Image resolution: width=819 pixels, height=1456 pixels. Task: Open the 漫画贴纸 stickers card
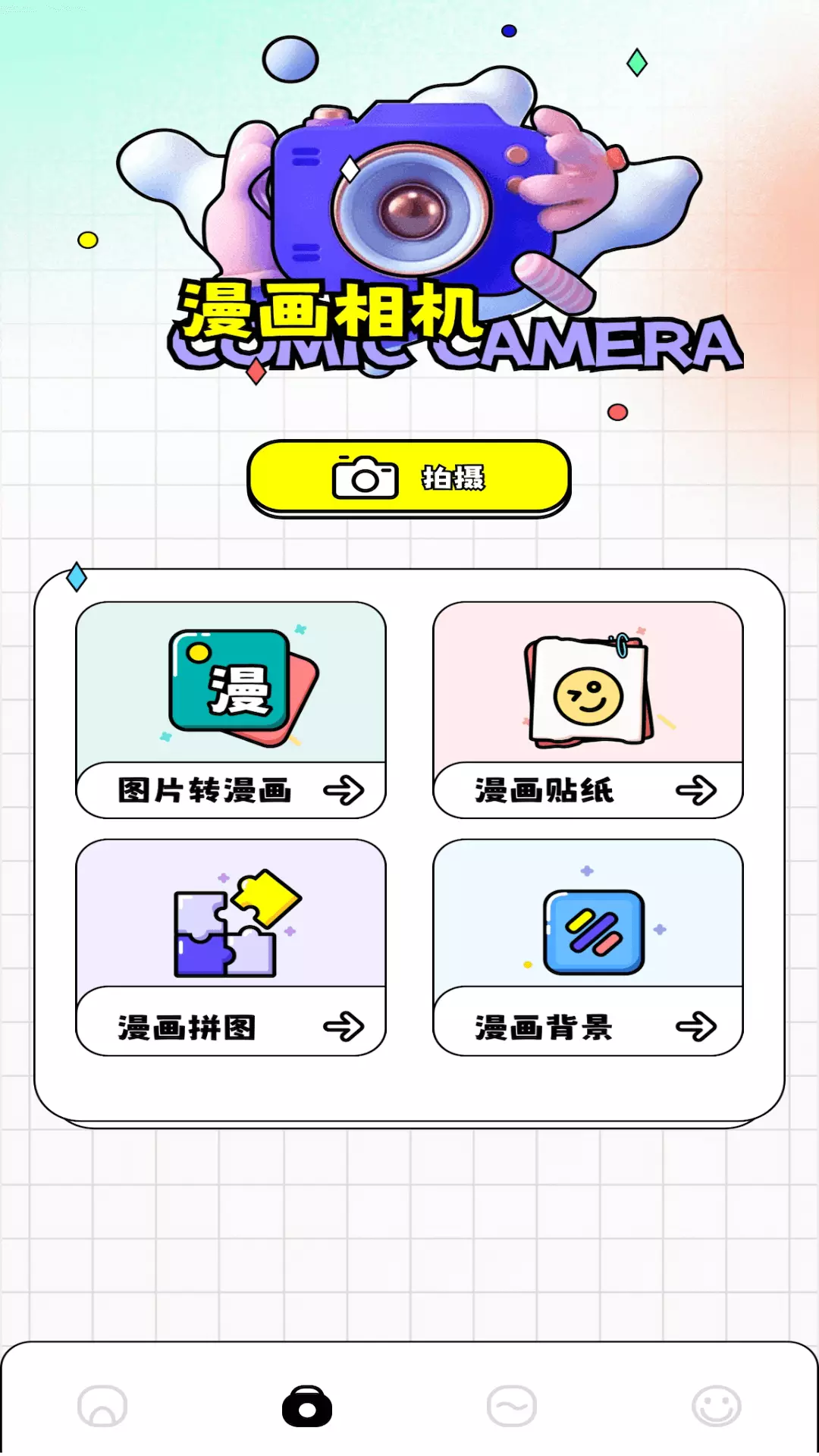(588, 710)
